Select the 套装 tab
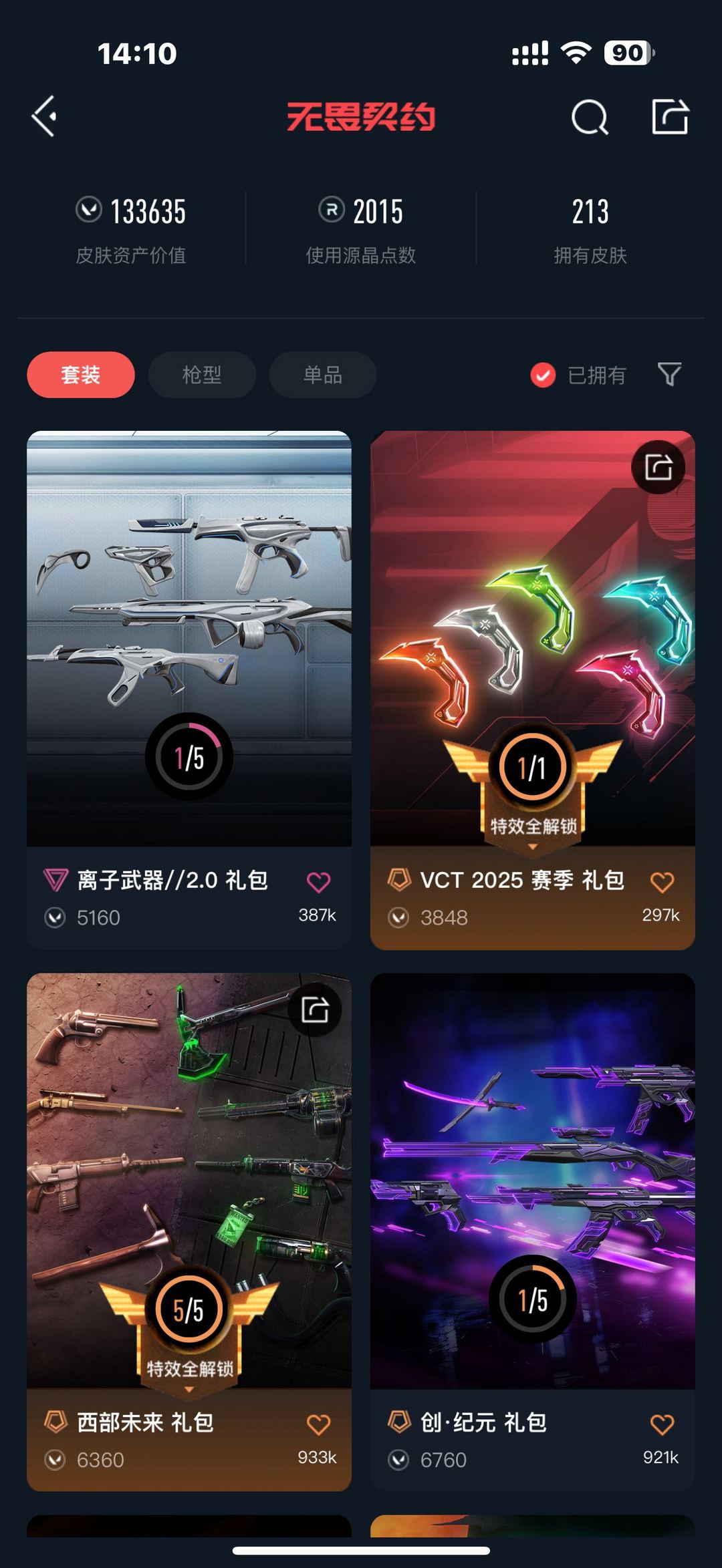Screen dimensions: 722x1568 [x=81, y=375]
